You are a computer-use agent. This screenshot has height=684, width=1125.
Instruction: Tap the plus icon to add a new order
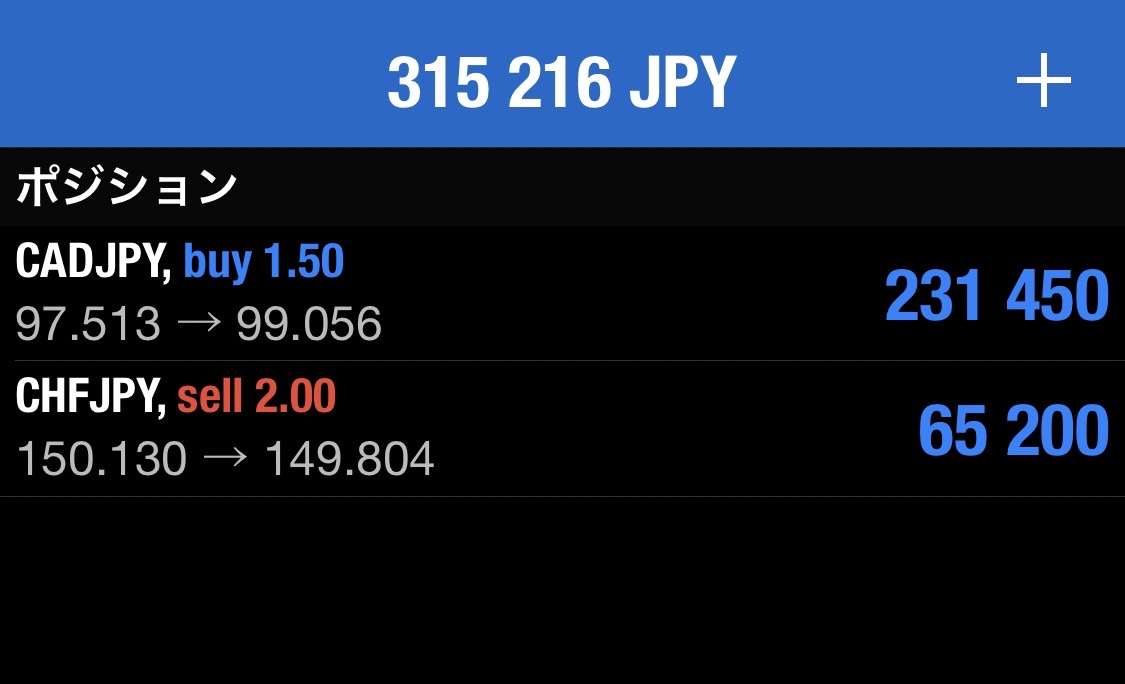point(1043,81)
